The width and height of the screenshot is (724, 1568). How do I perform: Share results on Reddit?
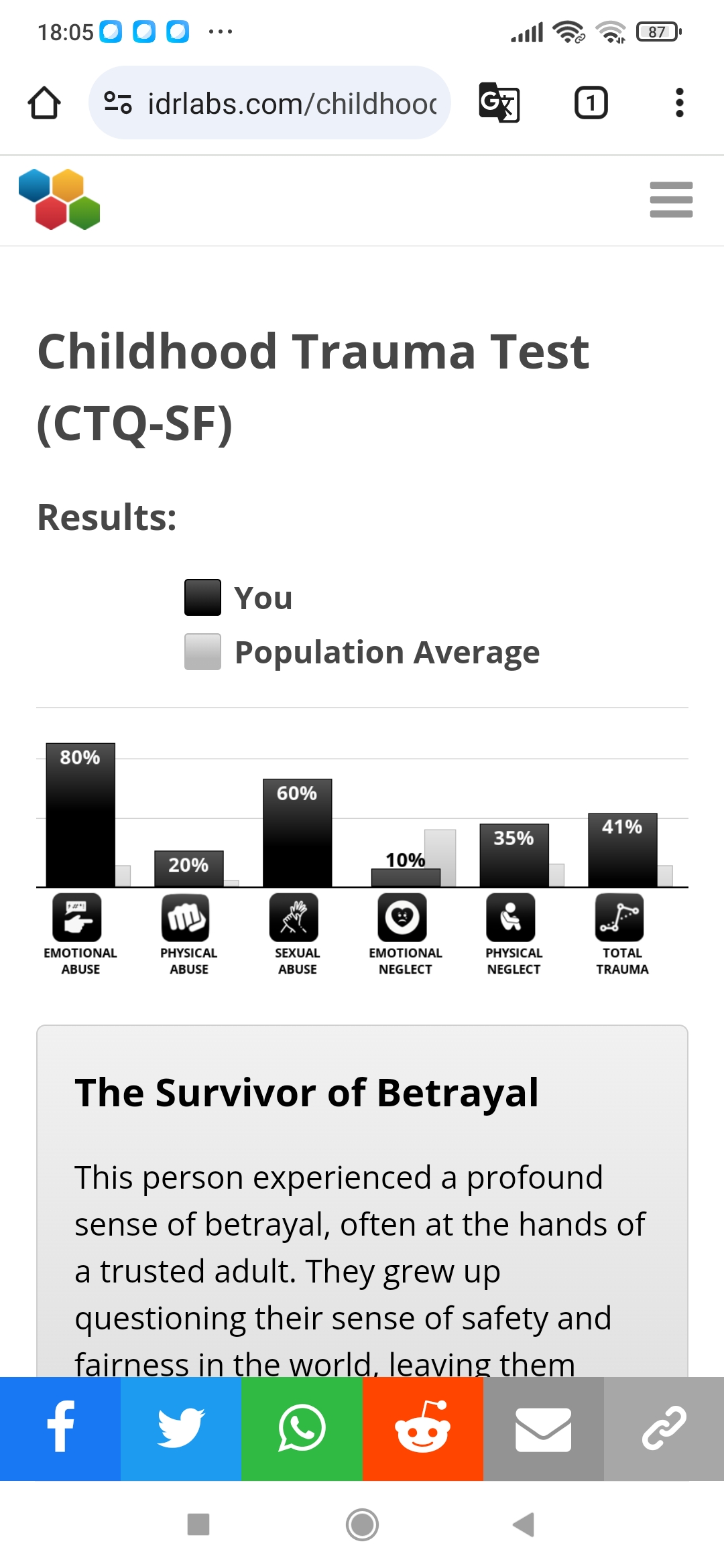(422, 1429)
